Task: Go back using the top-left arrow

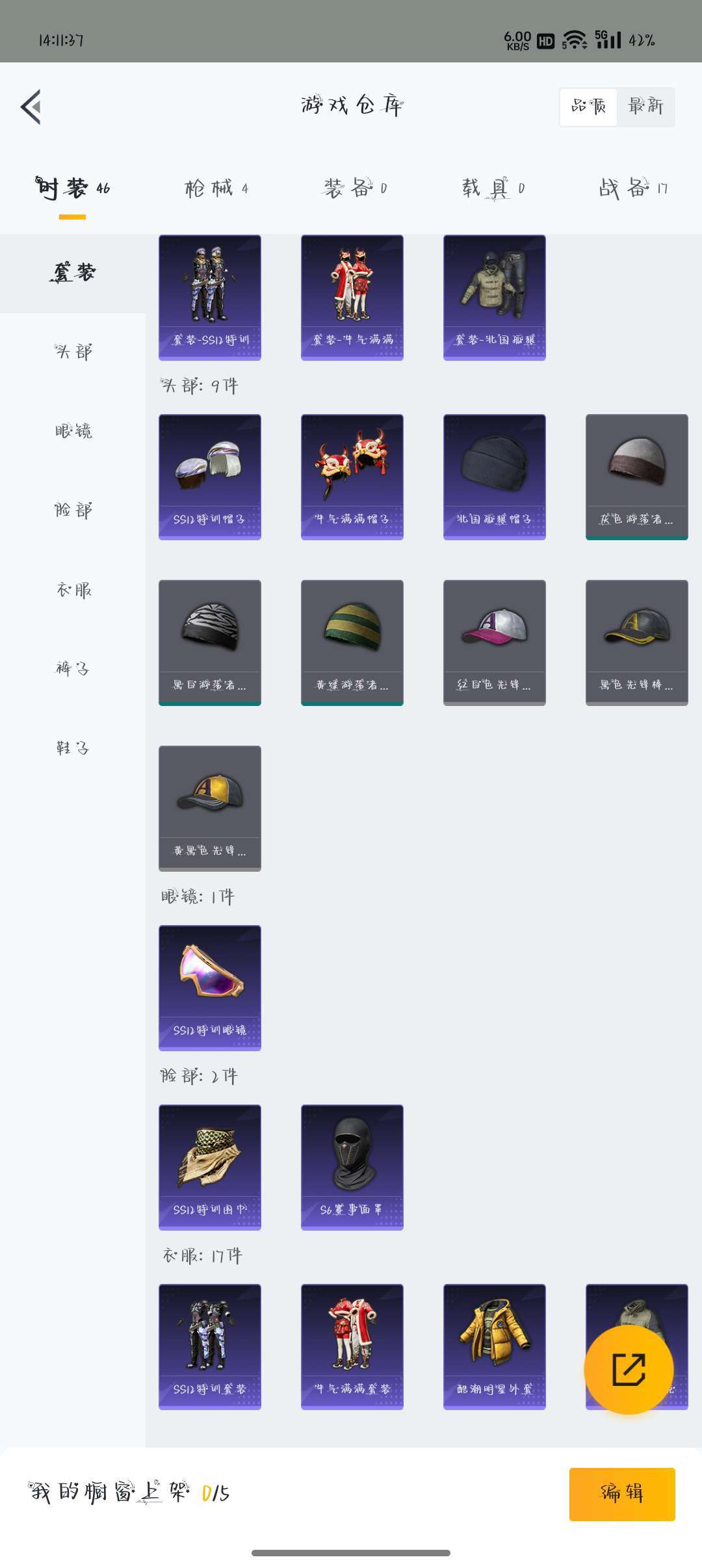Action: coord(31,107)
